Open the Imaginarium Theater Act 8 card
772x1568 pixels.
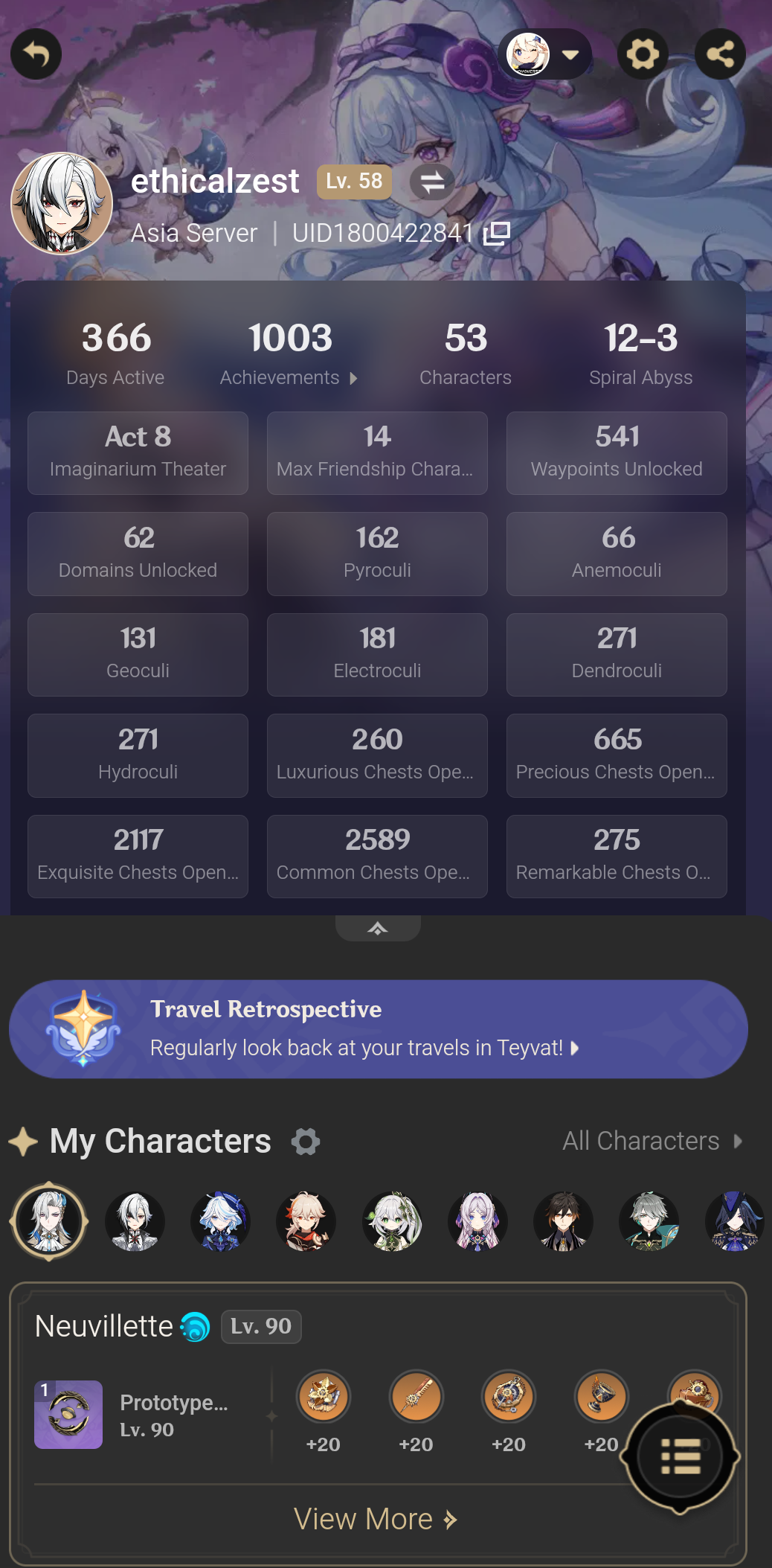click(x=138, y=452)
